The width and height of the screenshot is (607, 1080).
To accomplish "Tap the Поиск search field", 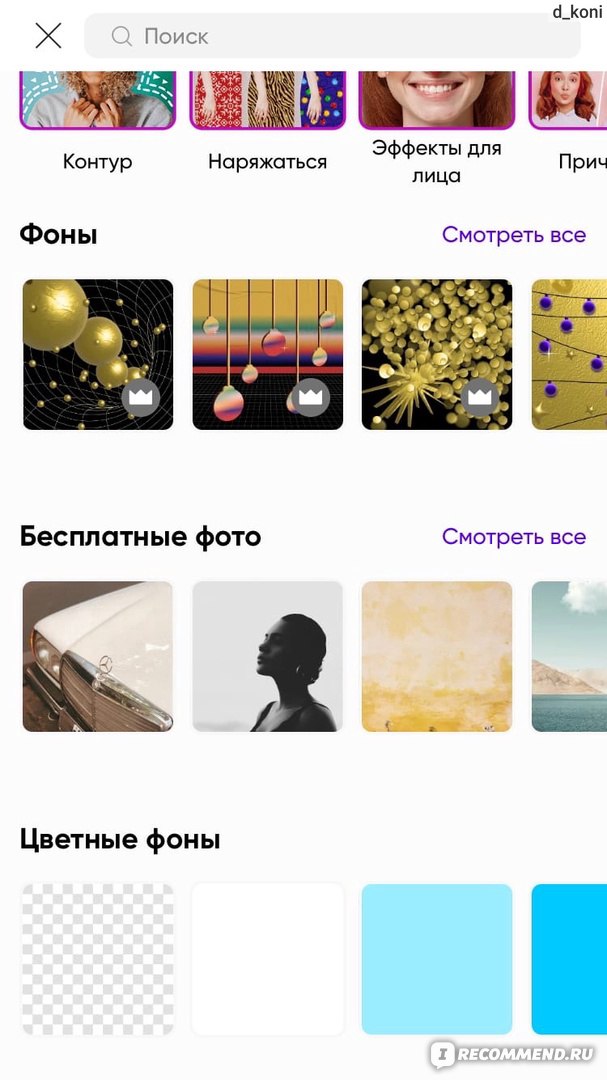I will click(330, 36).
